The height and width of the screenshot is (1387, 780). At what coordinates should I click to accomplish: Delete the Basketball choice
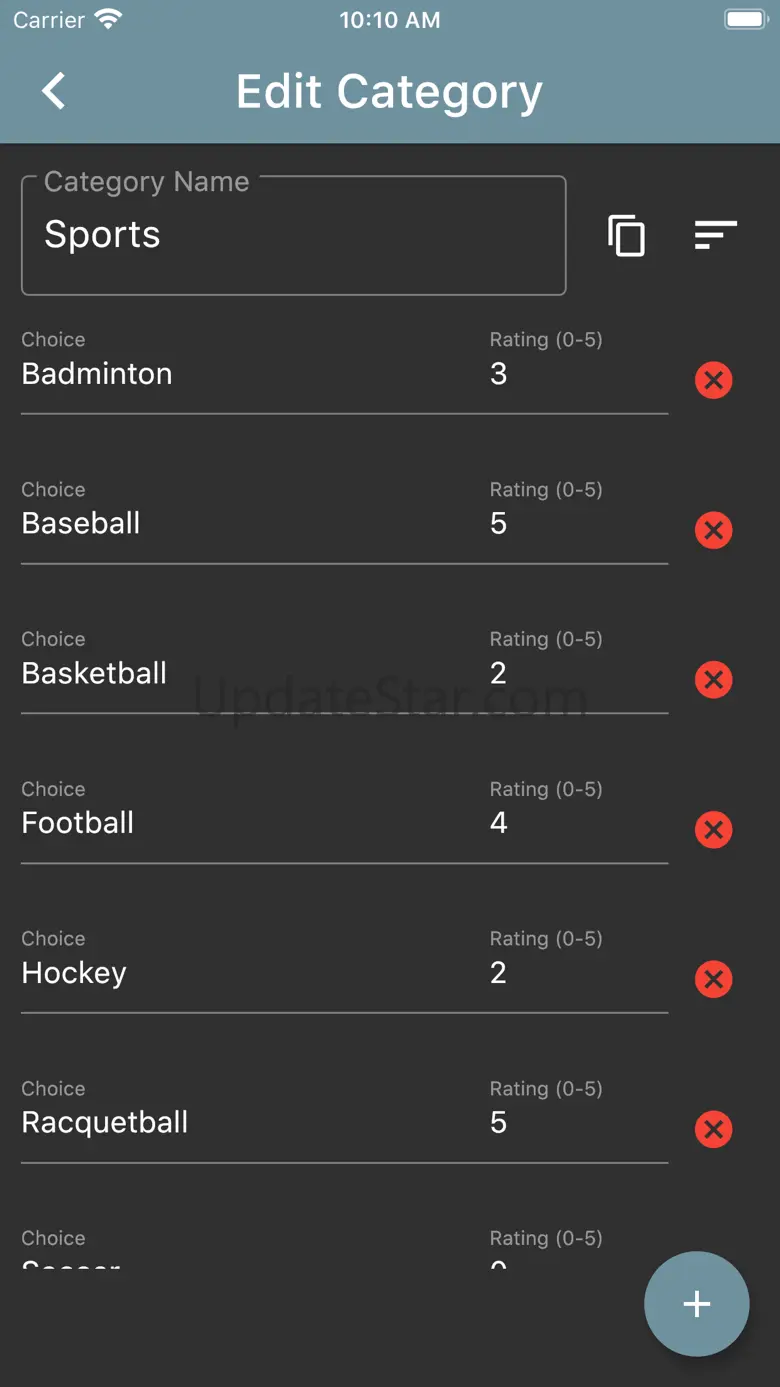(x=713, y=680)
